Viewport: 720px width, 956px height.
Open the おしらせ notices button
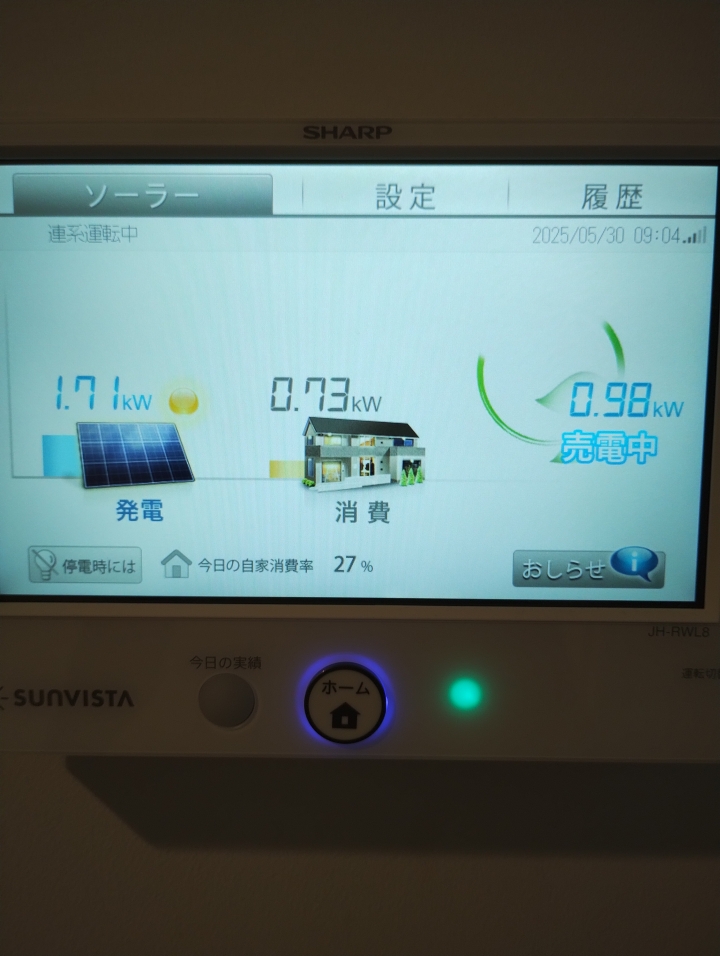pos(588,568)
